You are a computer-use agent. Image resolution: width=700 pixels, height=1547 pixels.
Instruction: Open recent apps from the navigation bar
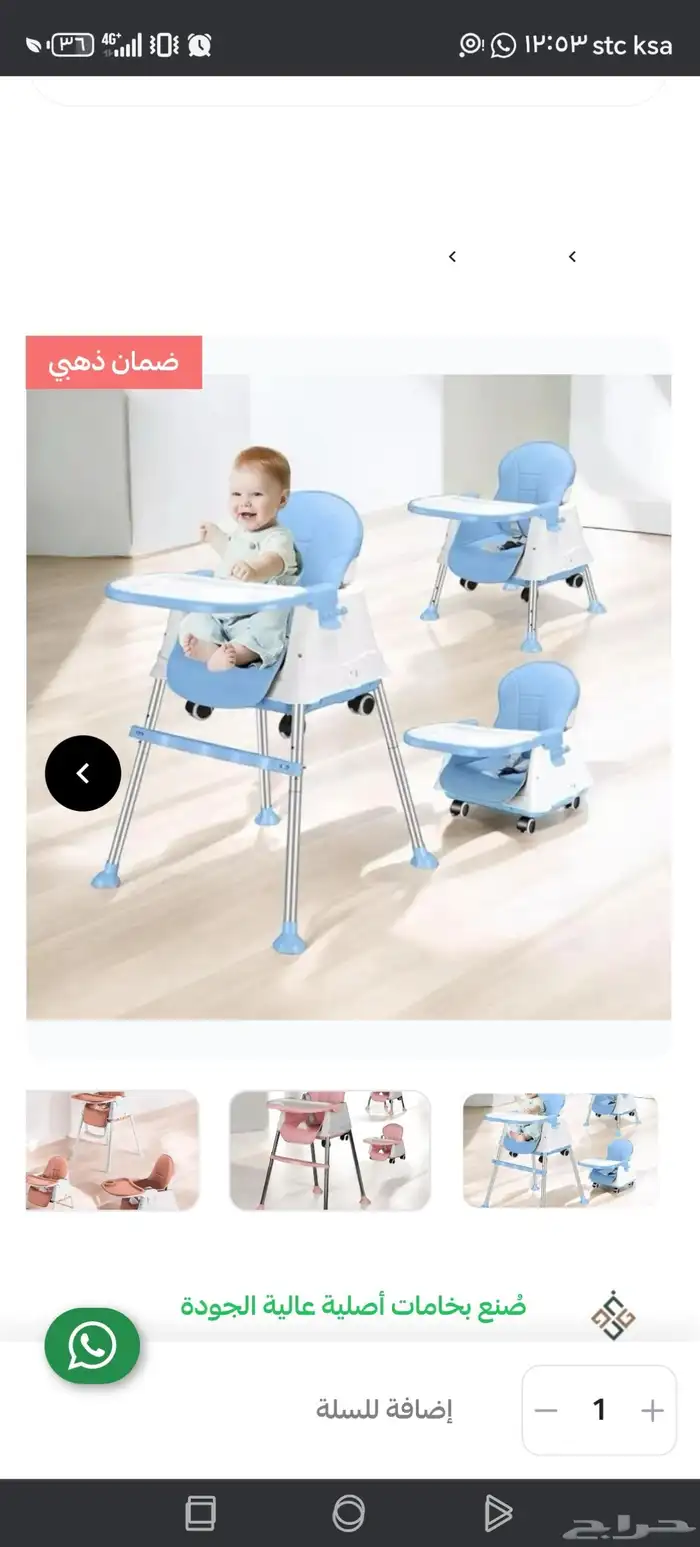[x=201, y=1513]
